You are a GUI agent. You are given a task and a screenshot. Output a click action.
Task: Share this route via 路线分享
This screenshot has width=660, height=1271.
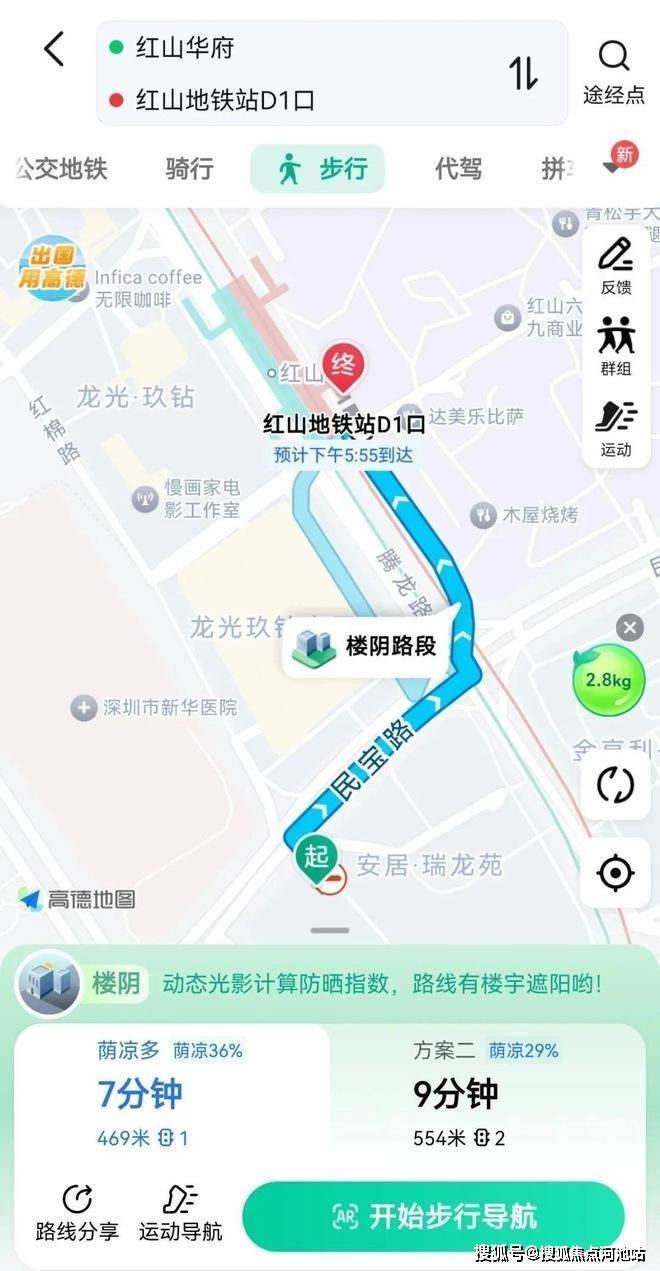77,1213
